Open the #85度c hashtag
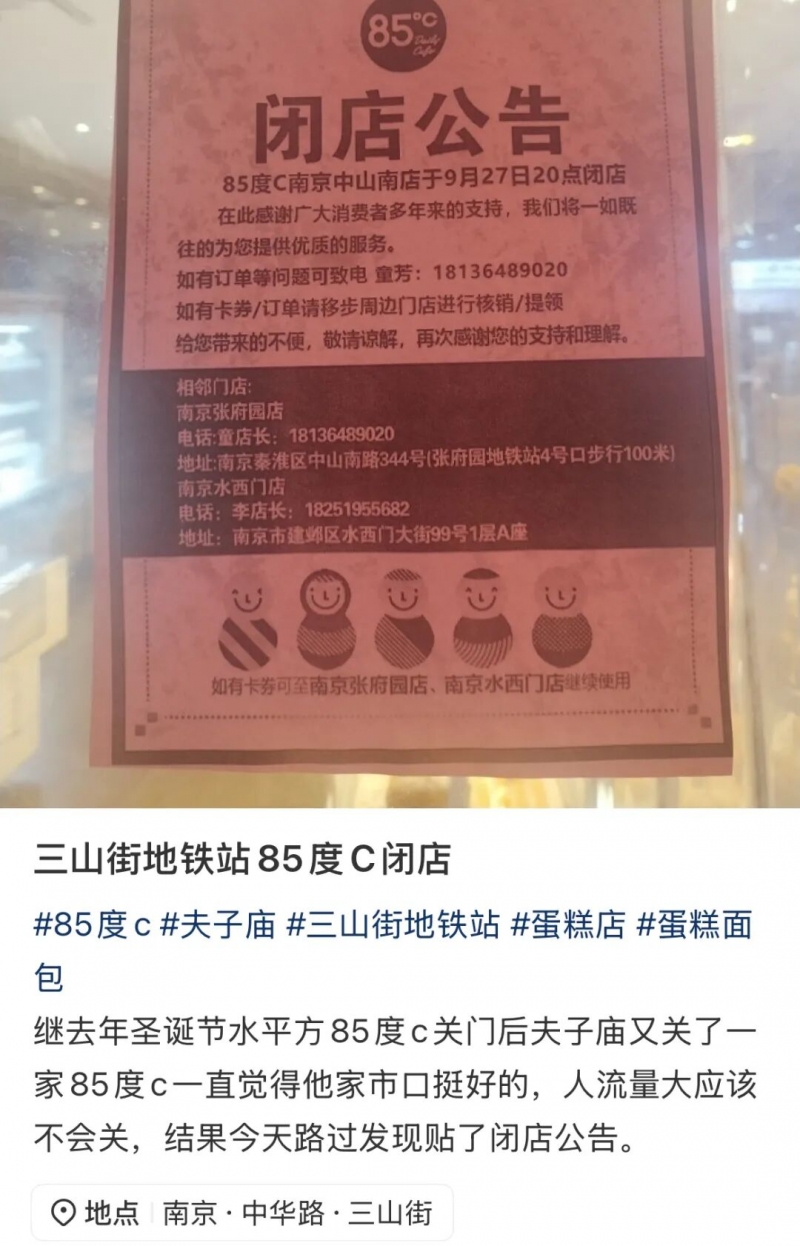This screenshot has height=1246, width=800. pyautogui.click(x=91, y=925)
